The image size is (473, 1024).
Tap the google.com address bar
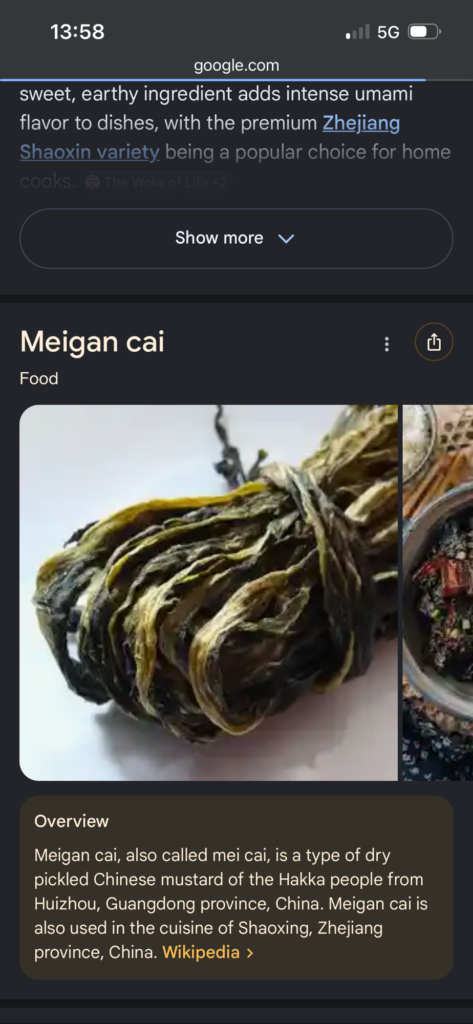[236, 65]
